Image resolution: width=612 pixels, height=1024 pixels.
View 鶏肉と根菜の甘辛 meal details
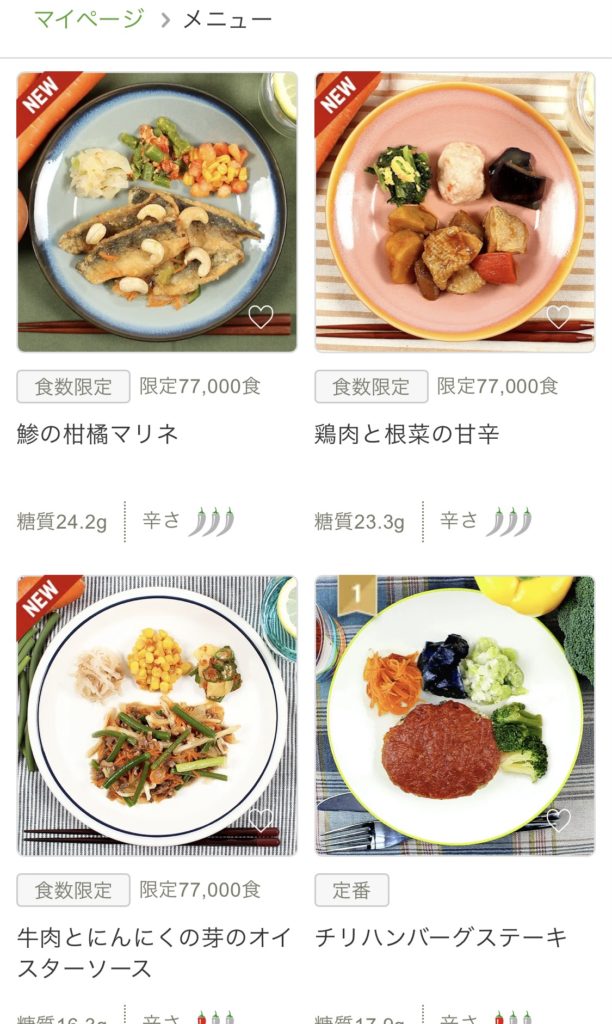point(455,211)
